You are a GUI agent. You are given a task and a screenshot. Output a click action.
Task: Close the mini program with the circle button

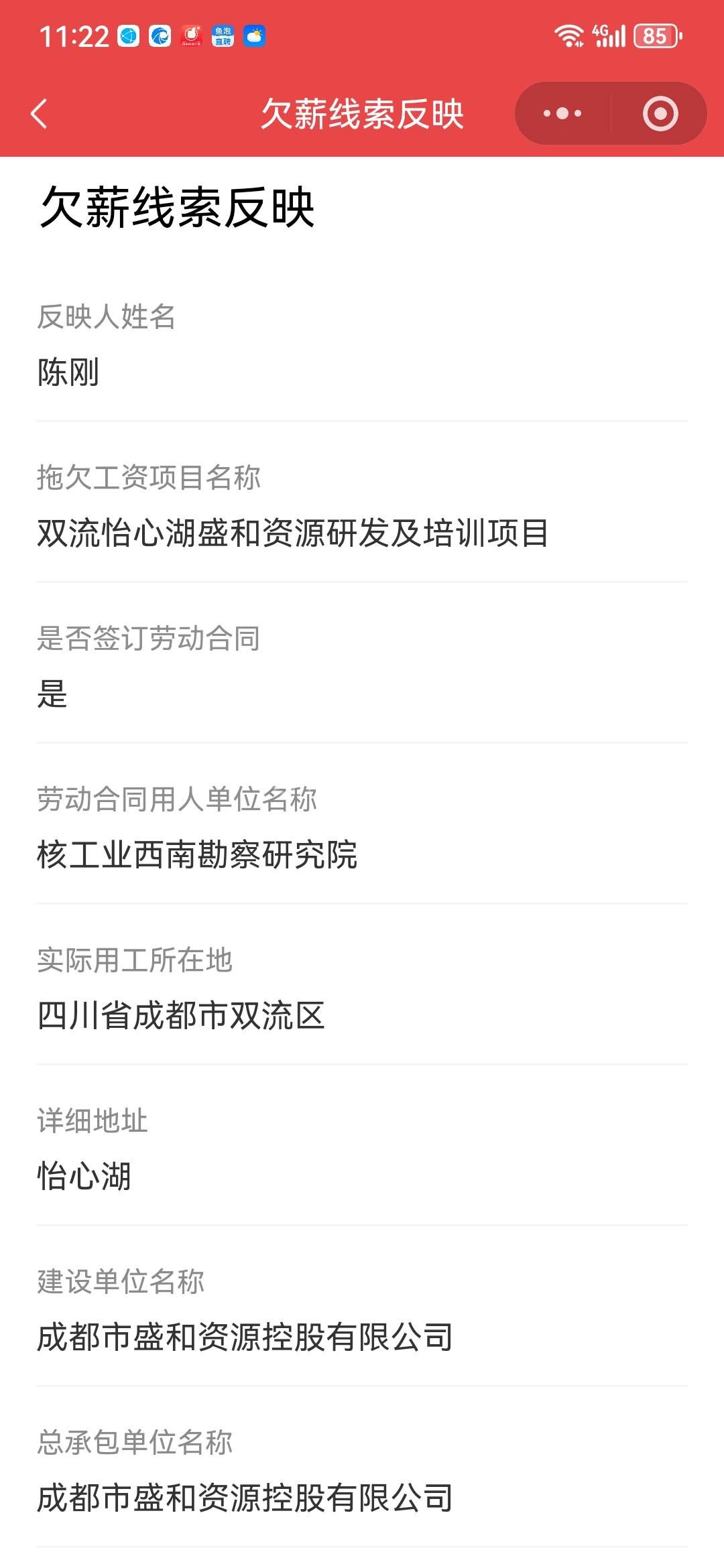(x=660, y=113)
